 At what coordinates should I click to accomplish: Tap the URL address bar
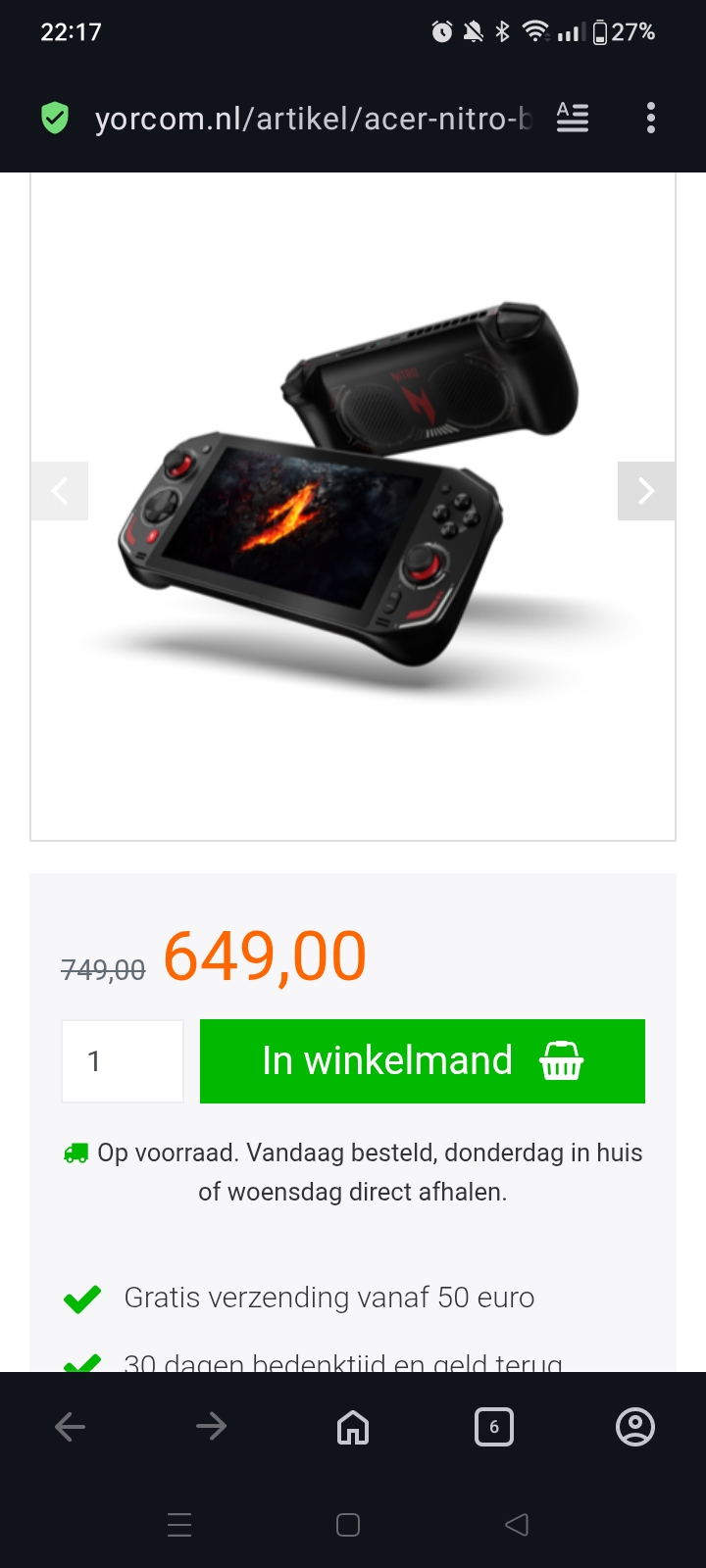click(x=314, y=119)
